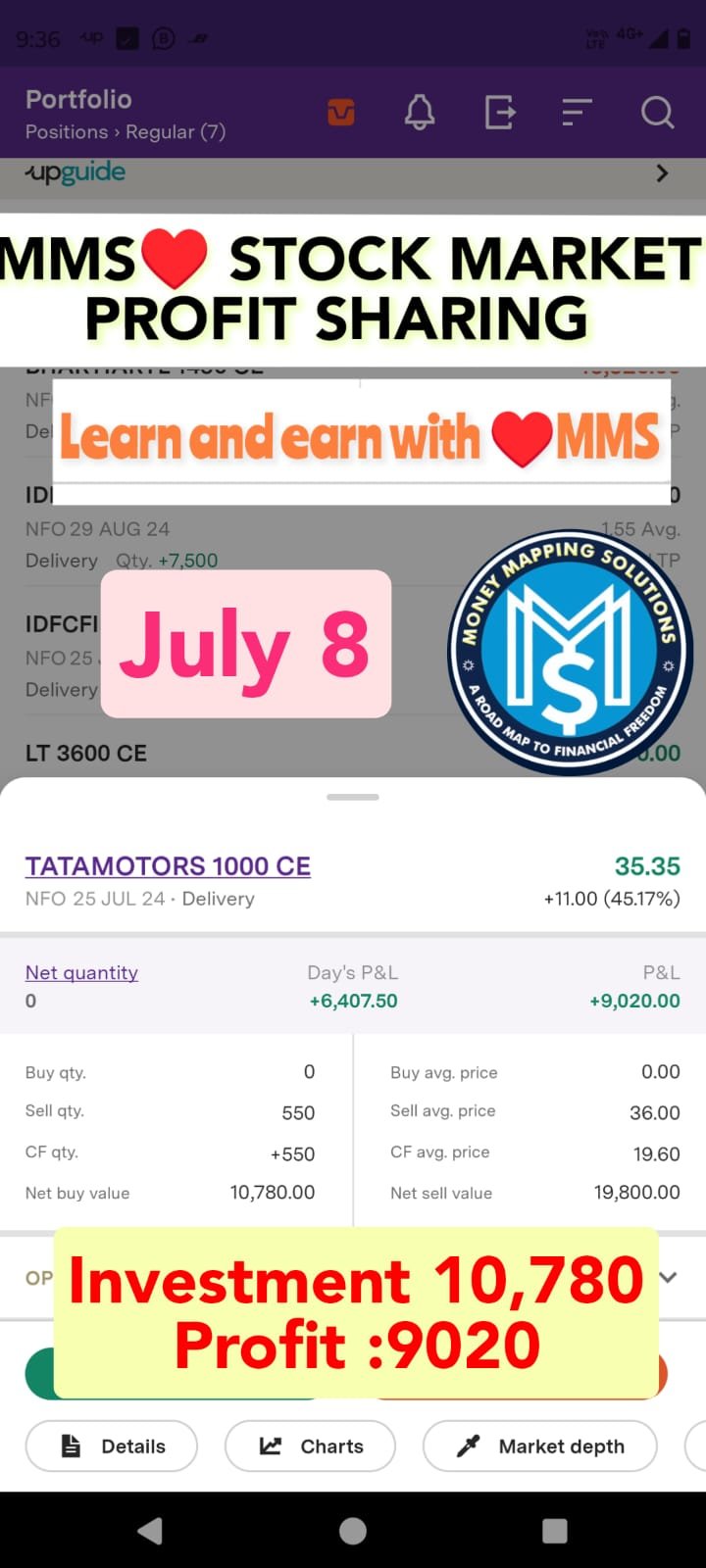
Task: Select the LT 3600 CE position row
Action: click(86, 754)
